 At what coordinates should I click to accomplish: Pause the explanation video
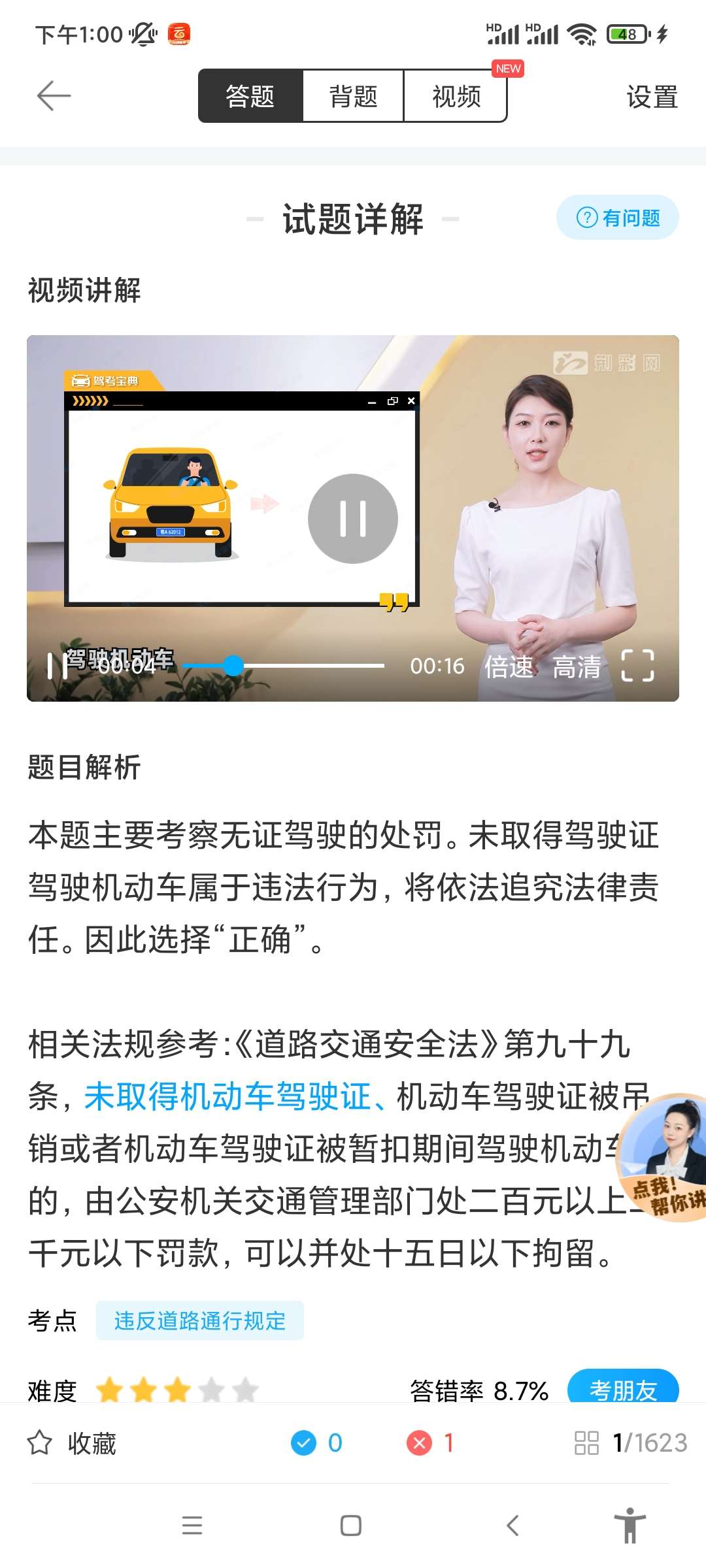(353, 519)
